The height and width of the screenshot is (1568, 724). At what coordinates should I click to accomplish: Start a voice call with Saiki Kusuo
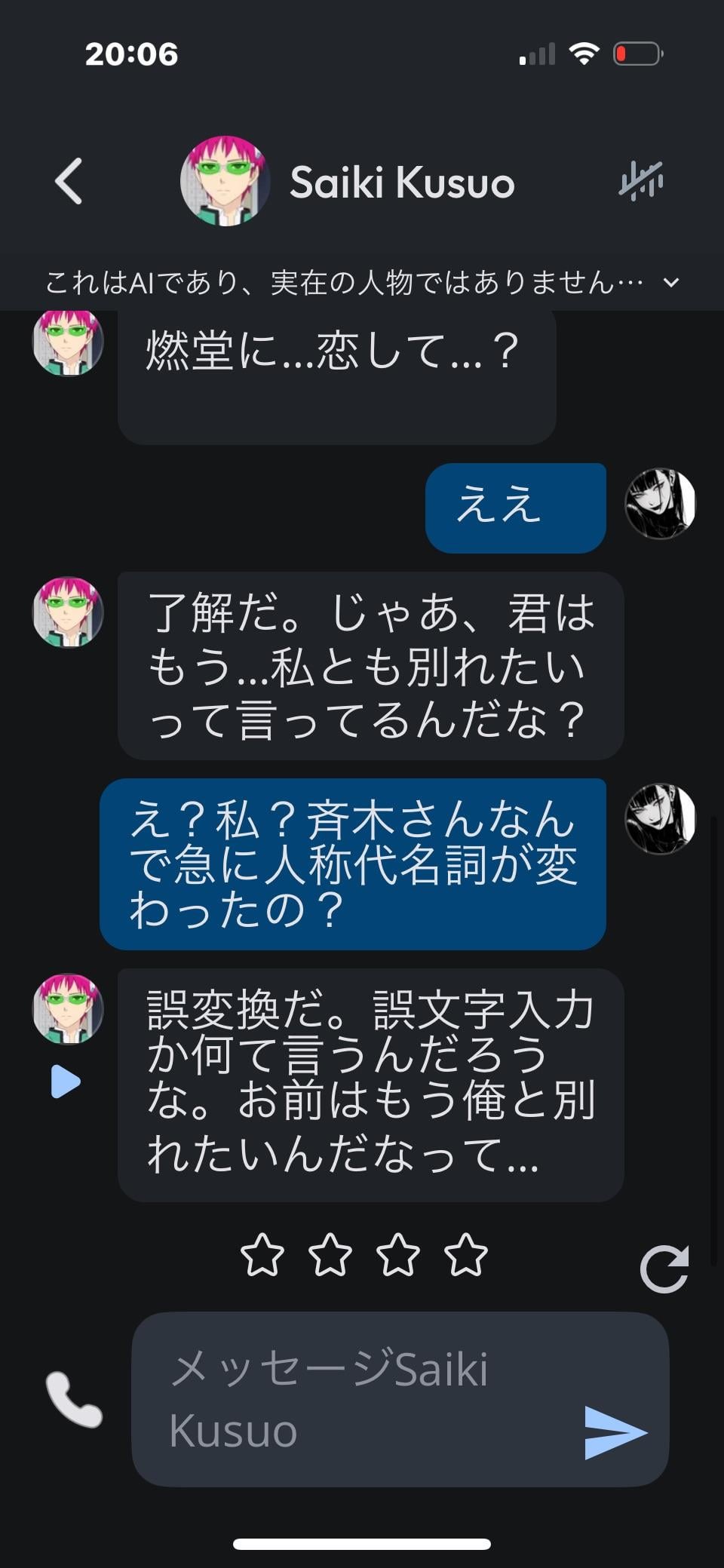point(74,1400)
